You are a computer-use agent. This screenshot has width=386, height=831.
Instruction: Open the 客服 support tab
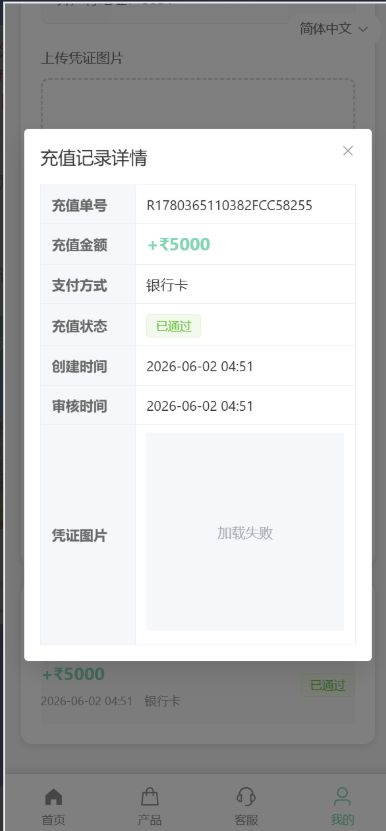(x=246, y=806)
